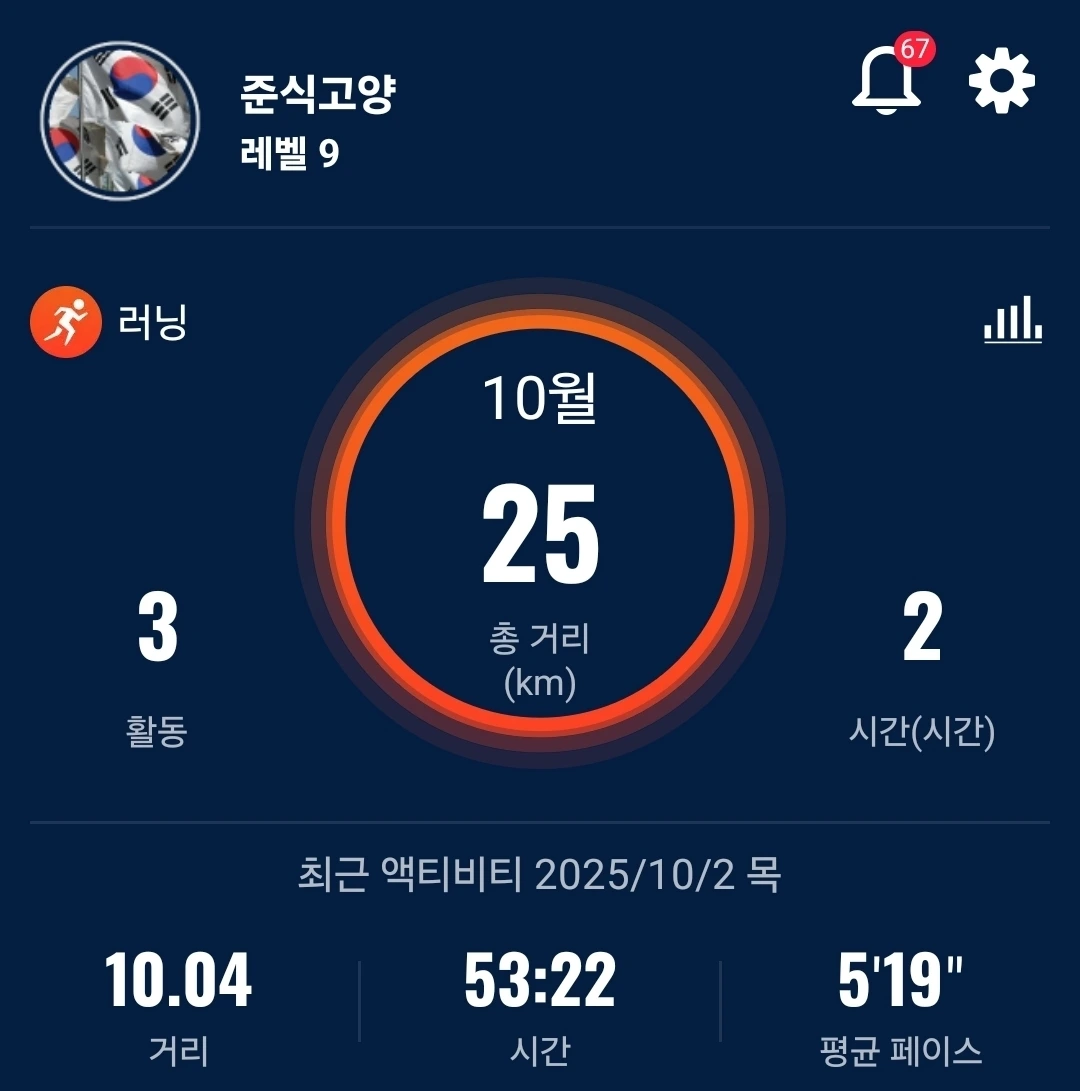The width and height of the screenshot is (1080, 1091).
Task: Open the 10월 total distance ring
Action: pyautogui.click(x=540, y=524)
